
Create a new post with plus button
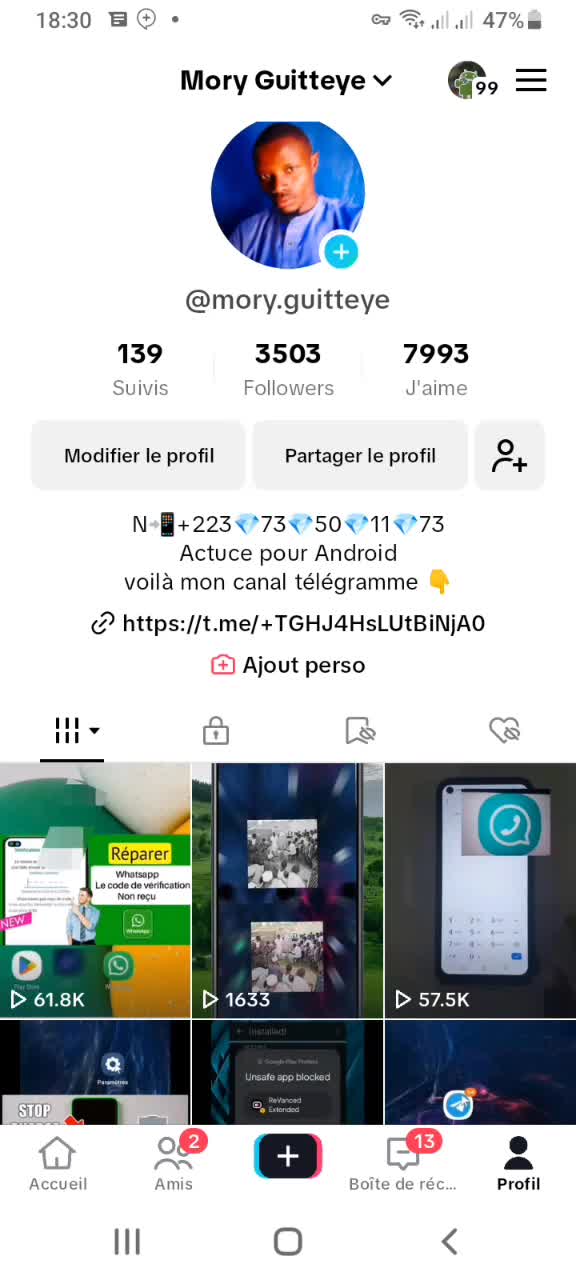tap(288, 1157)
